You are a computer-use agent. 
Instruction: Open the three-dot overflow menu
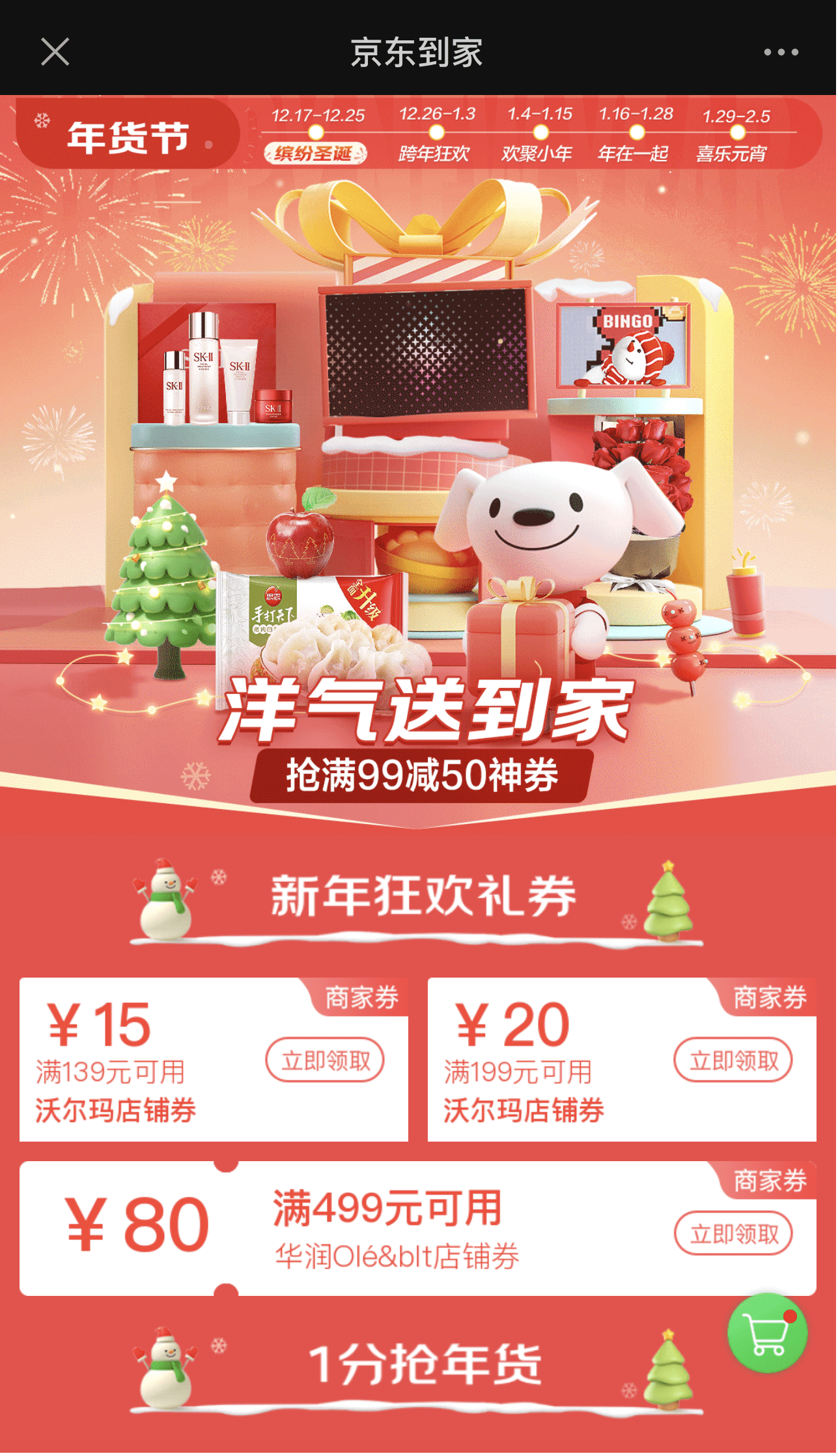coord(781,52)
